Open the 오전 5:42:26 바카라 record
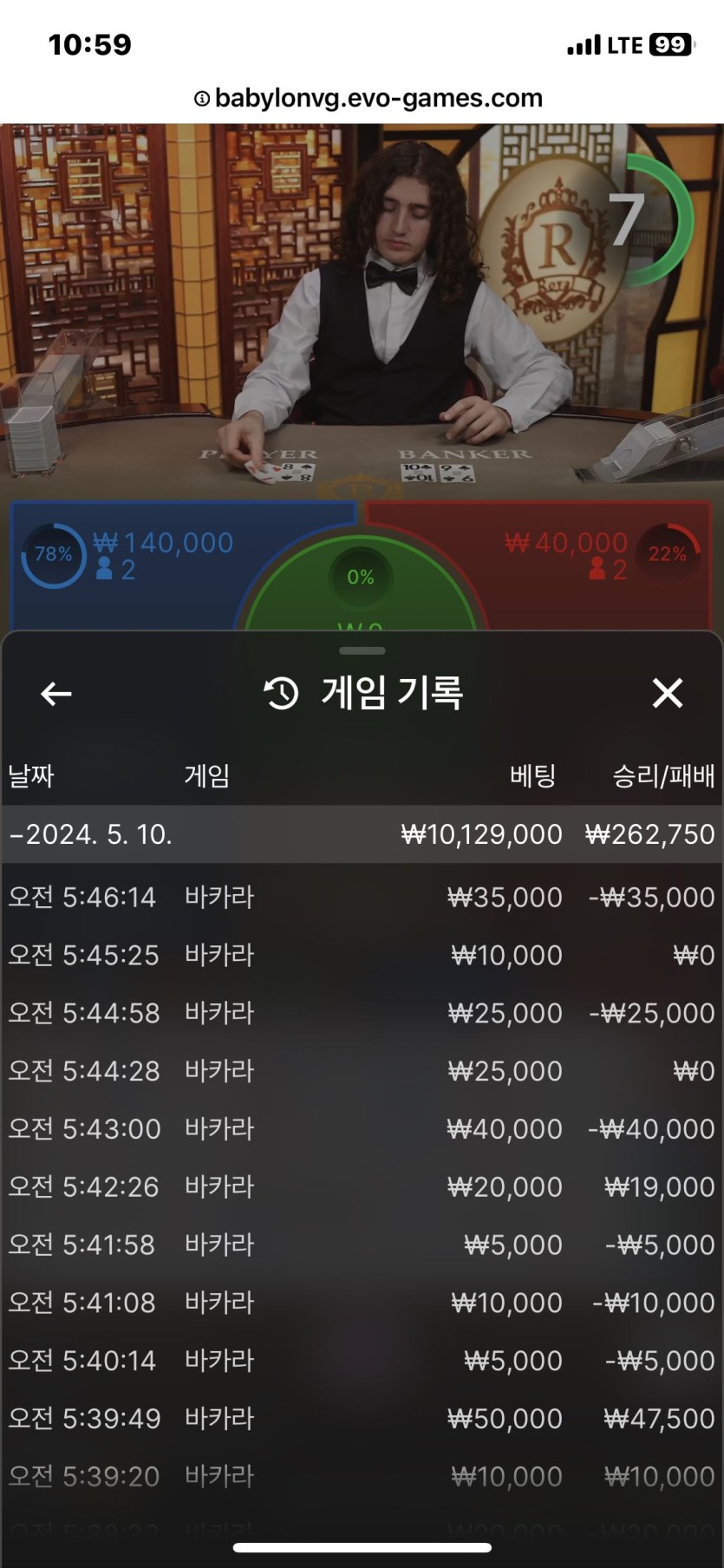 [x=362, y=1186]
